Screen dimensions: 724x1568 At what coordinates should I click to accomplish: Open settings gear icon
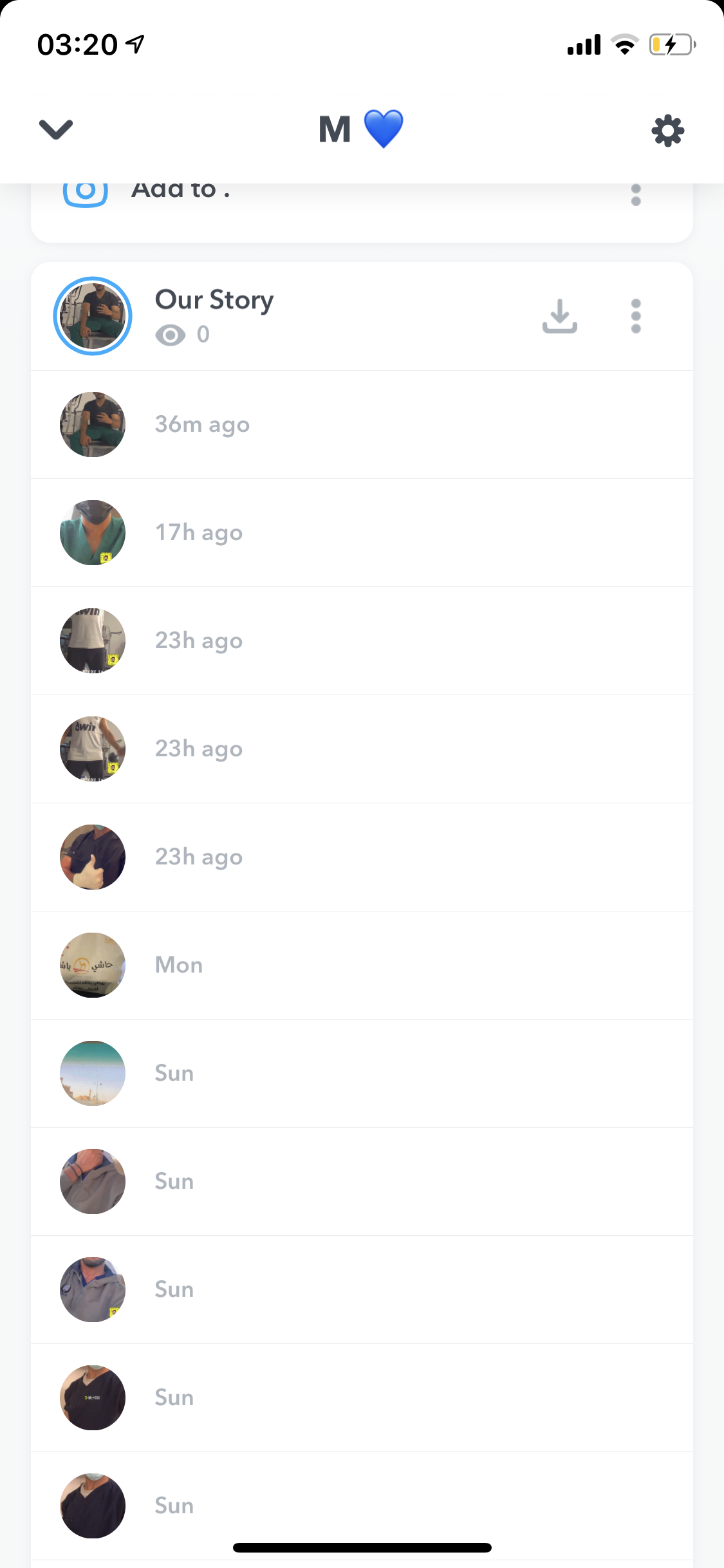[667, 131]
